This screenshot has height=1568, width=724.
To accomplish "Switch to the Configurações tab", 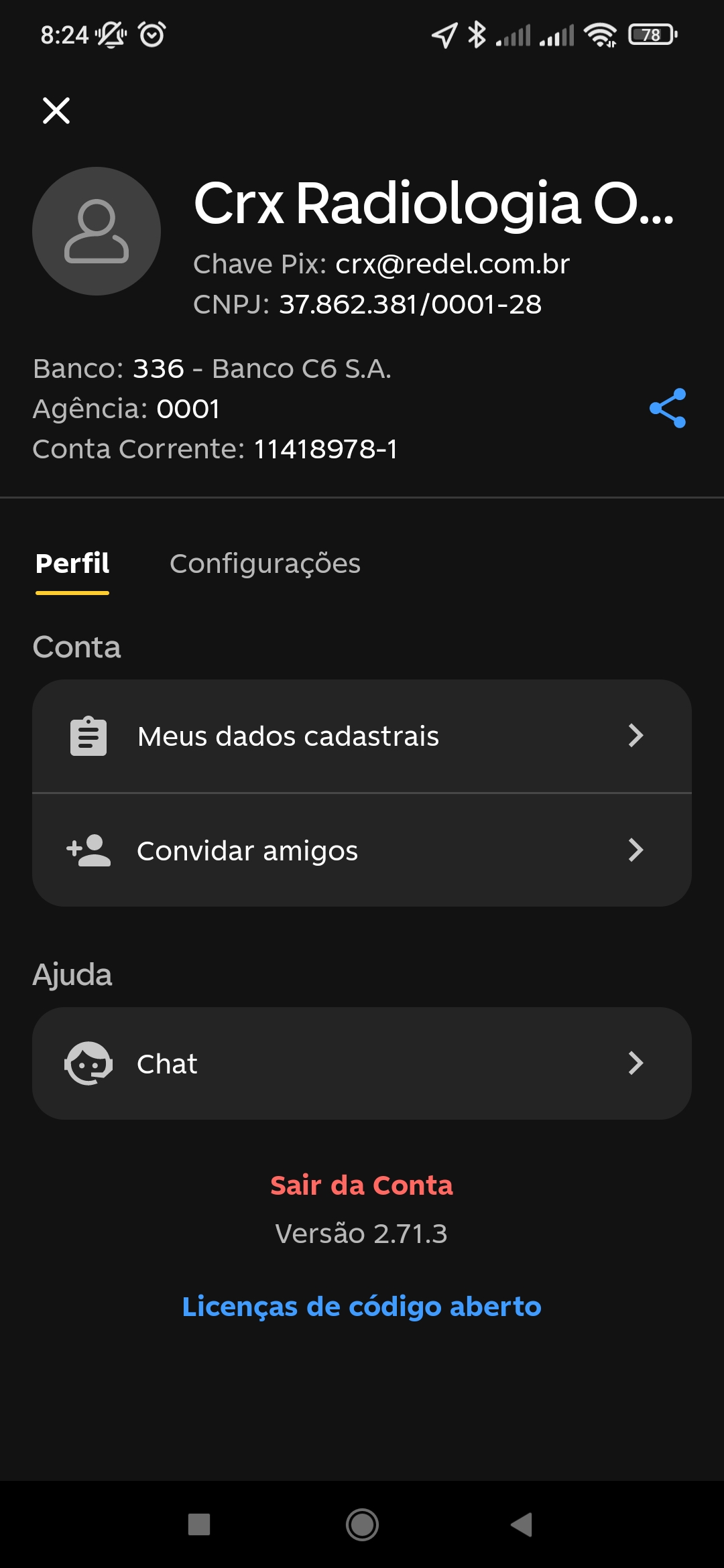I will point(265,564).
